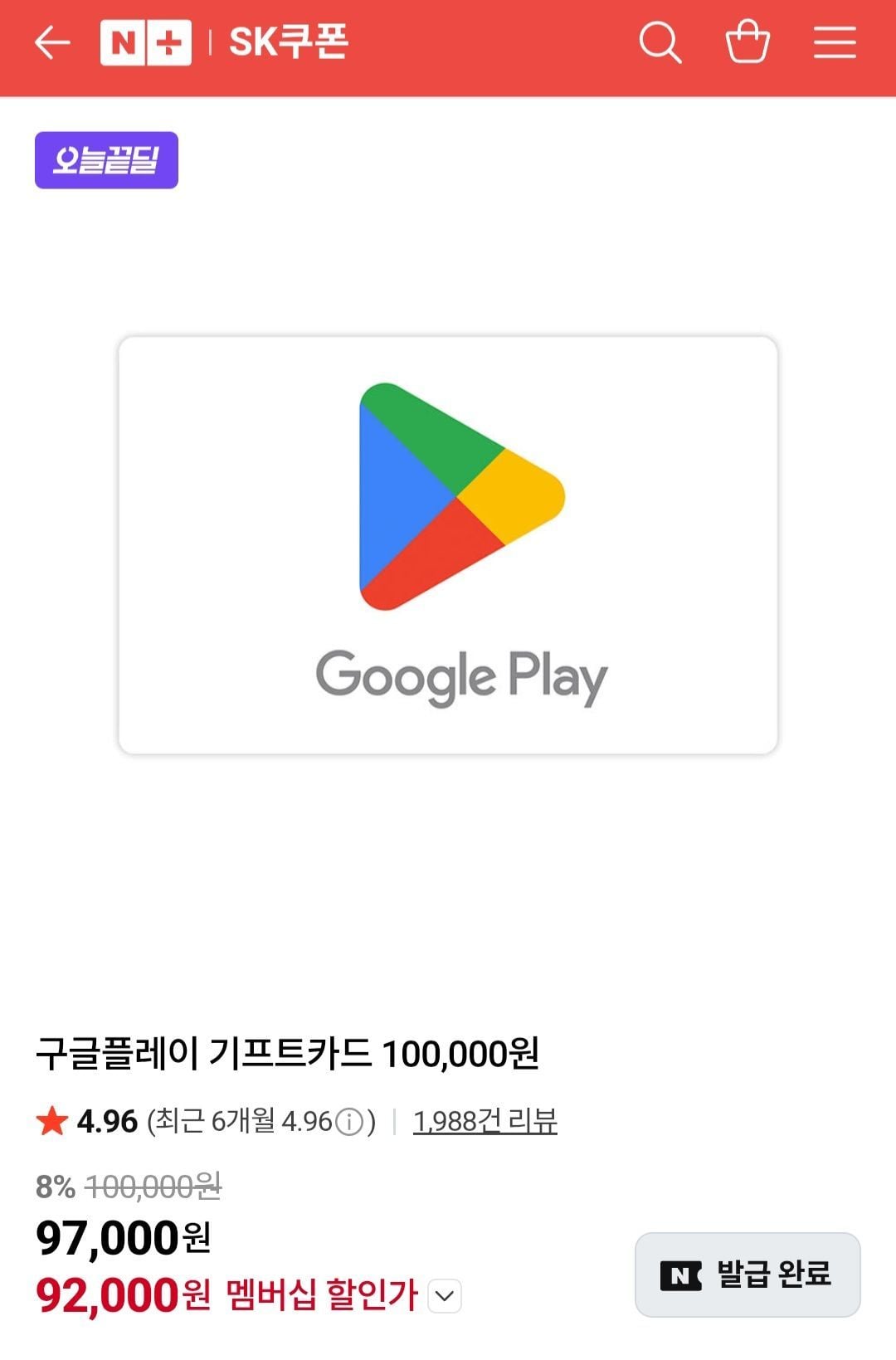The width and height of the screenshot is (896, 1360).
Task: Go back using the top-left arrow
Action: (x=51, y=43)
